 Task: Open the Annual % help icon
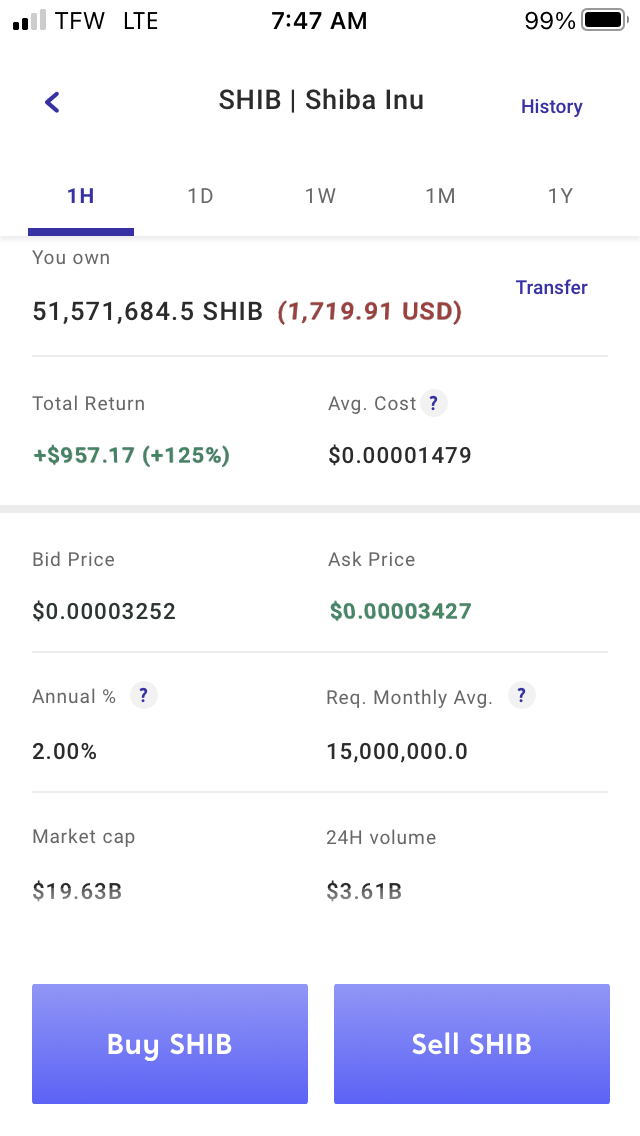click(144, 696)
